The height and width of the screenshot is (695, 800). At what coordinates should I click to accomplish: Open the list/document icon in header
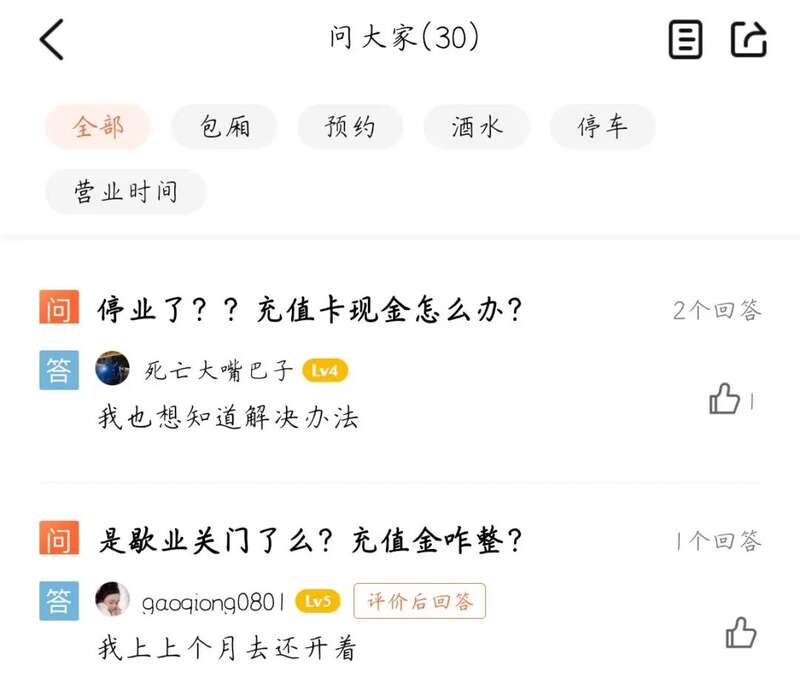click(685, 40)
